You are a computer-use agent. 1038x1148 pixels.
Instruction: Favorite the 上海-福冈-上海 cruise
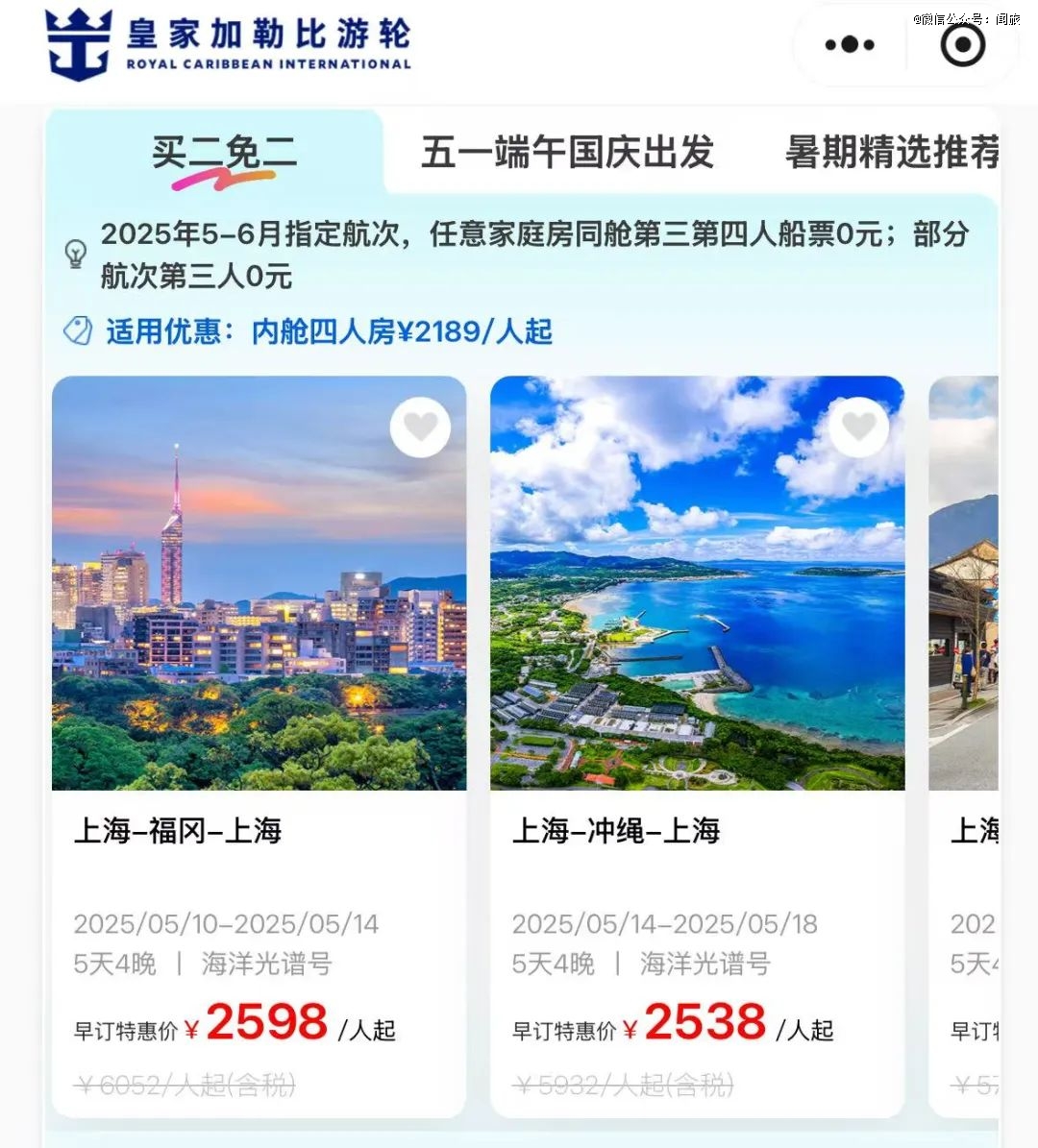coord(420,427)
